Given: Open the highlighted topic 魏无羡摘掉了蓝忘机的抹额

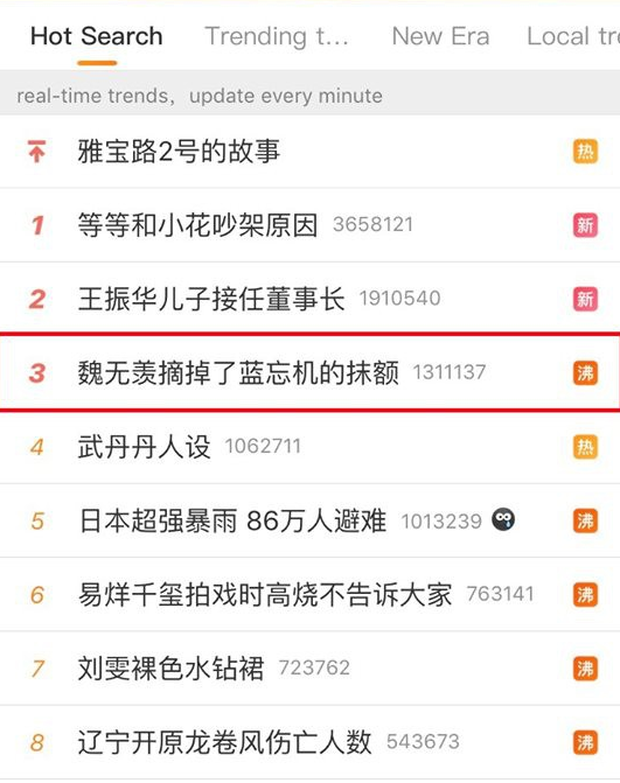Looking at the screenshot, I should point(239,373).
